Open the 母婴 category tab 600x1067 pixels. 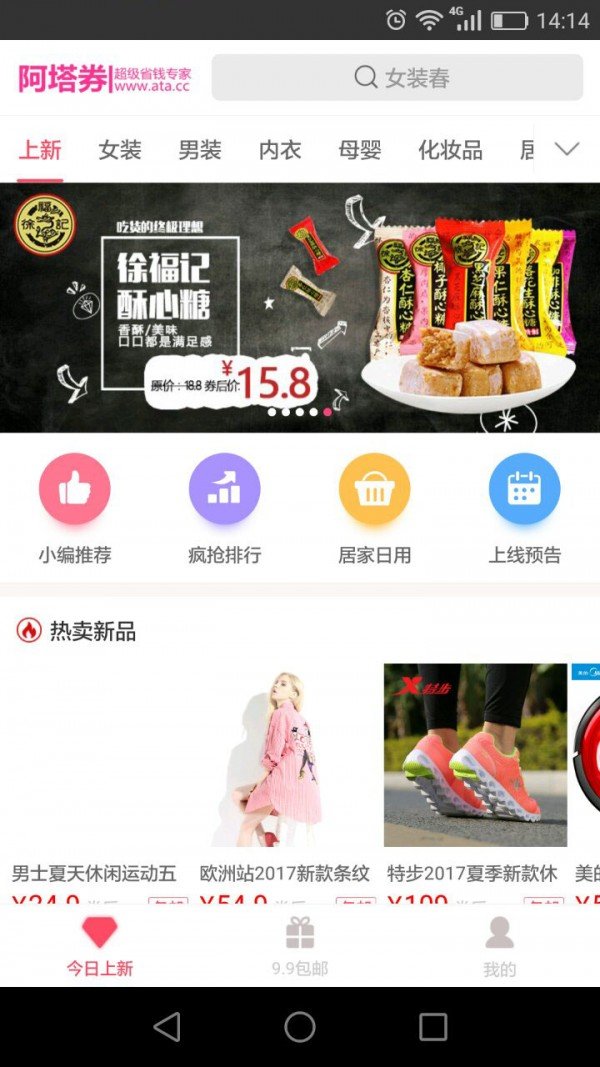360,150
